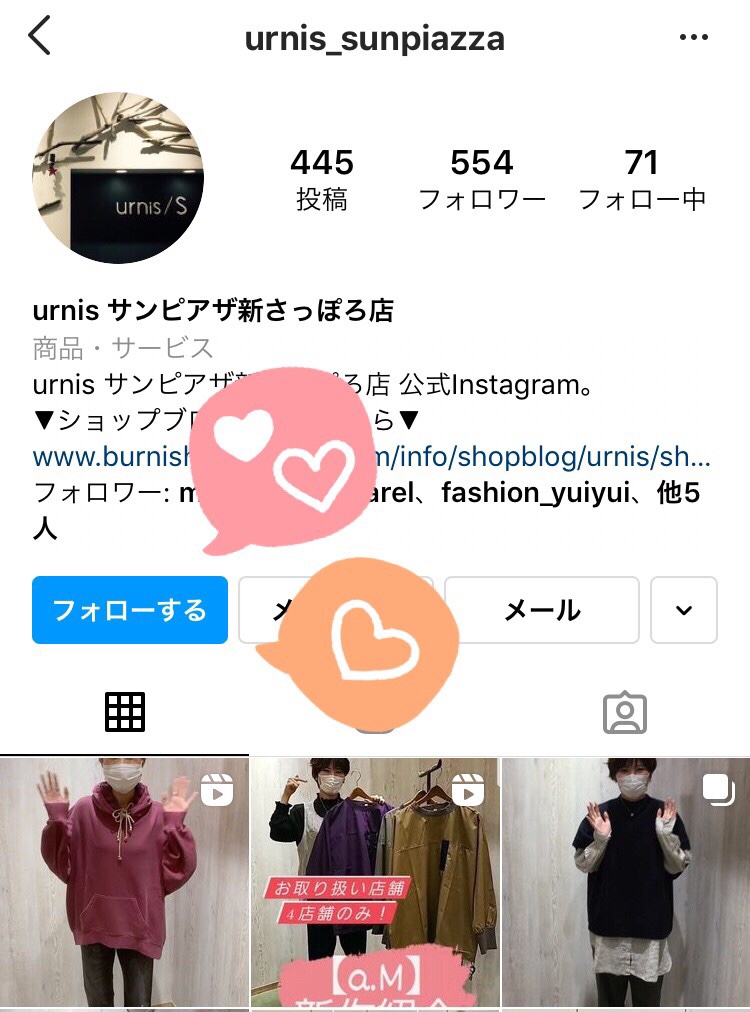The image size is (750, 1012).
Task: Tap the メール button
Action: pyautogui.click(x=541, y=610)
